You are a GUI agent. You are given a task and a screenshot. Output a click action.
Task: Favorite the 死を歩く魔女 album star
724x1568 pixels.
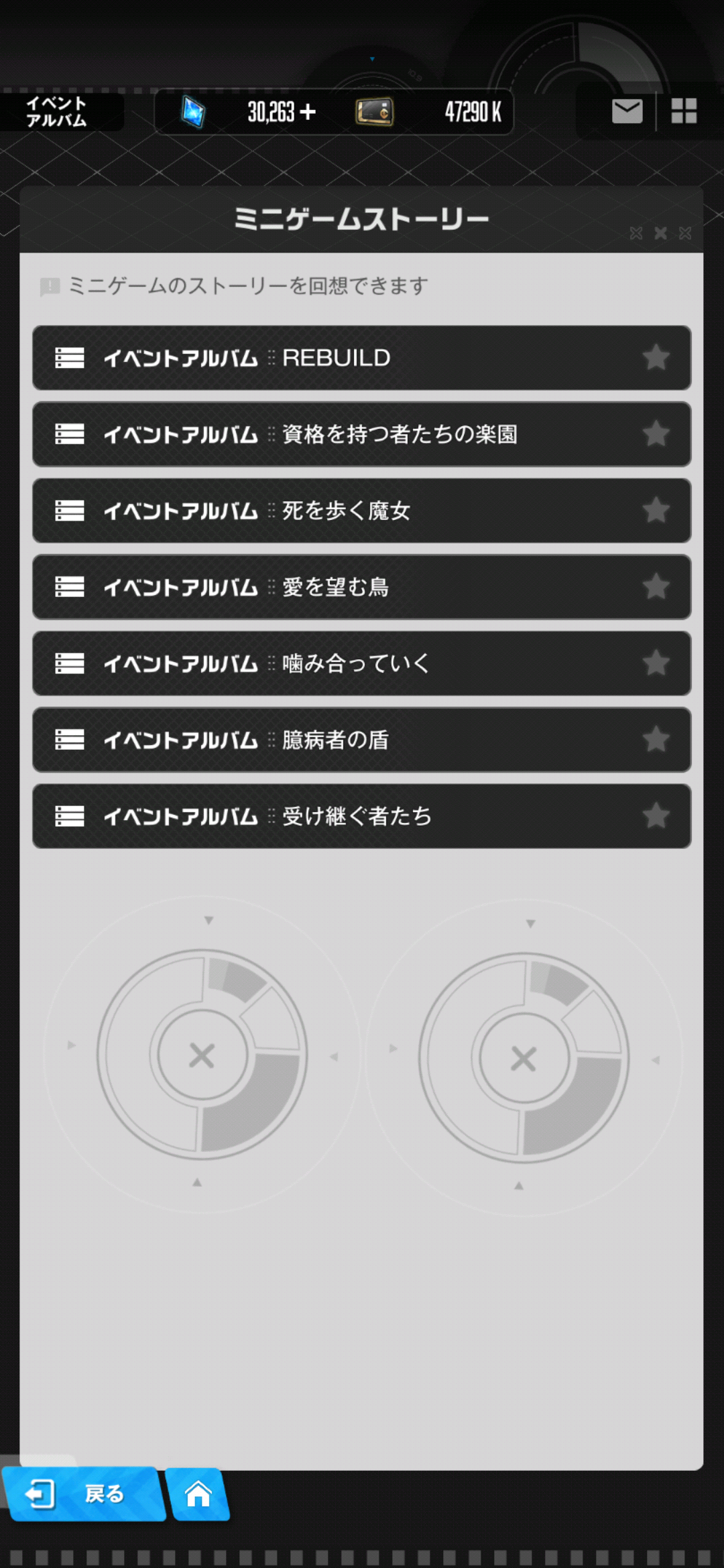click(x=656, y=511)
